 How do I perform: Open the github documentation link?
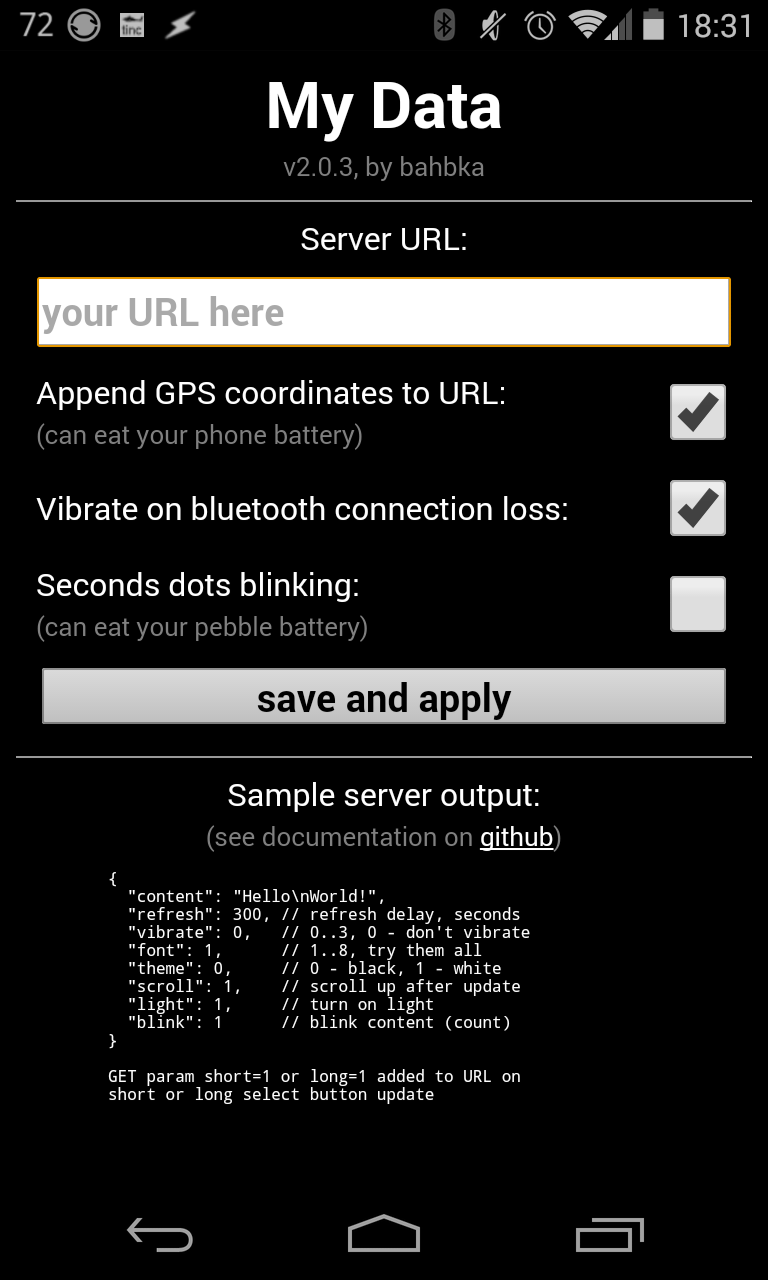point(516,836)
